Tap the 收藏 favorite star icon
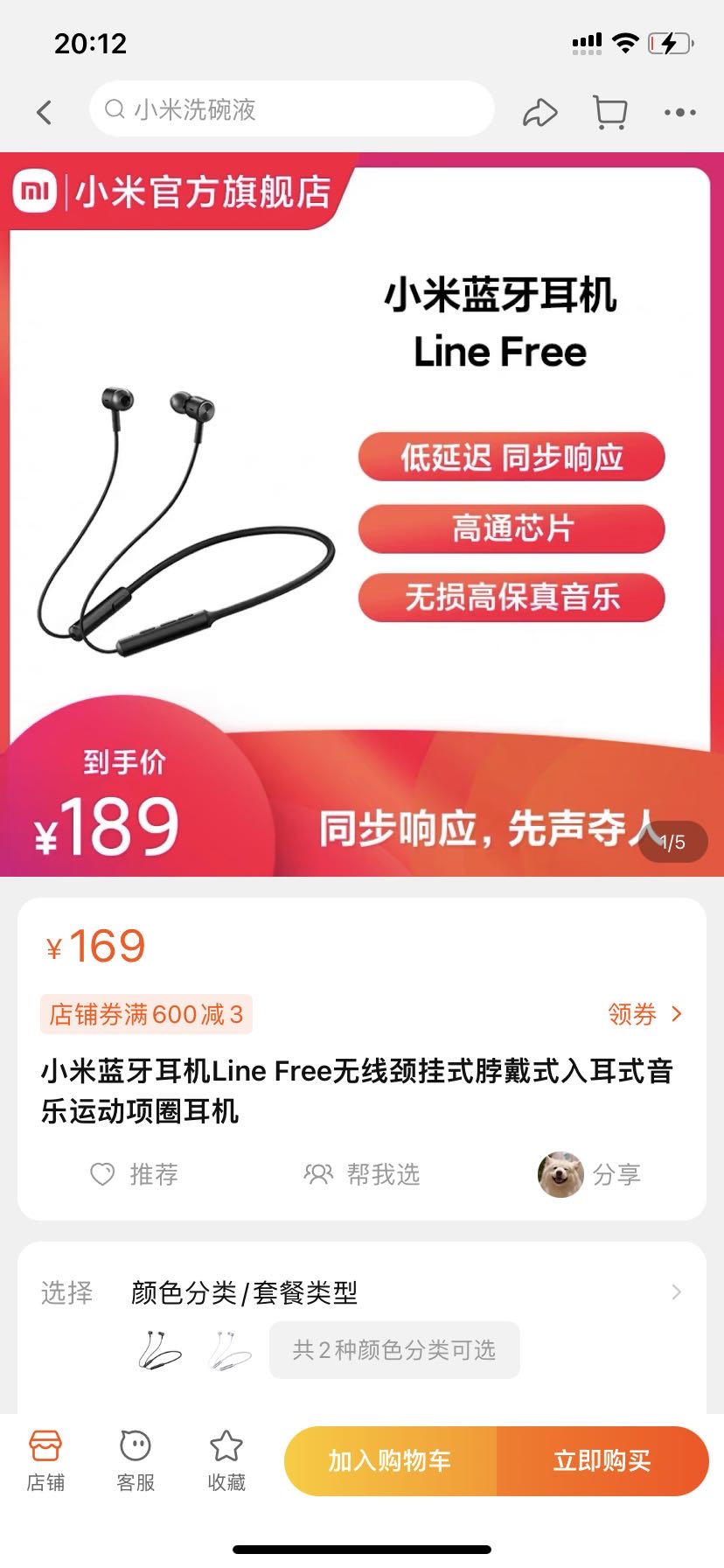Viewport: 724px width, 1568px height. point(226,1459)
